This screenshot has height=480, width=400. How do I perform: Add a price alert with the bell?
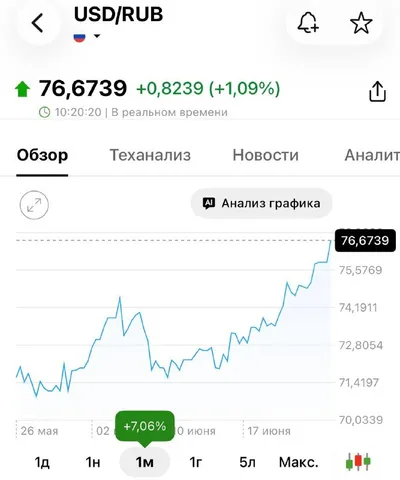(308, 23)
